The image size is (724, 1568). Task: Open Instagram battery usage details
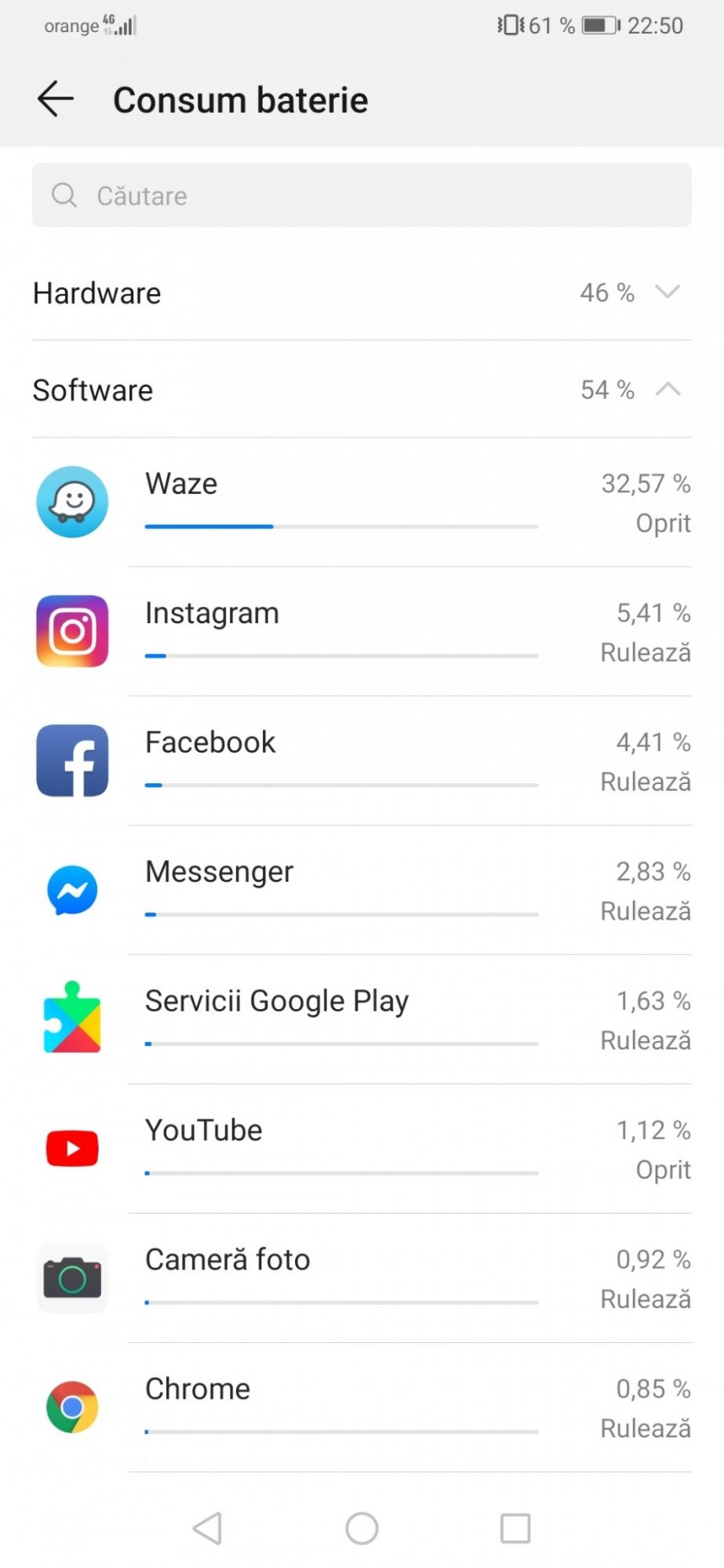[362, 632]
